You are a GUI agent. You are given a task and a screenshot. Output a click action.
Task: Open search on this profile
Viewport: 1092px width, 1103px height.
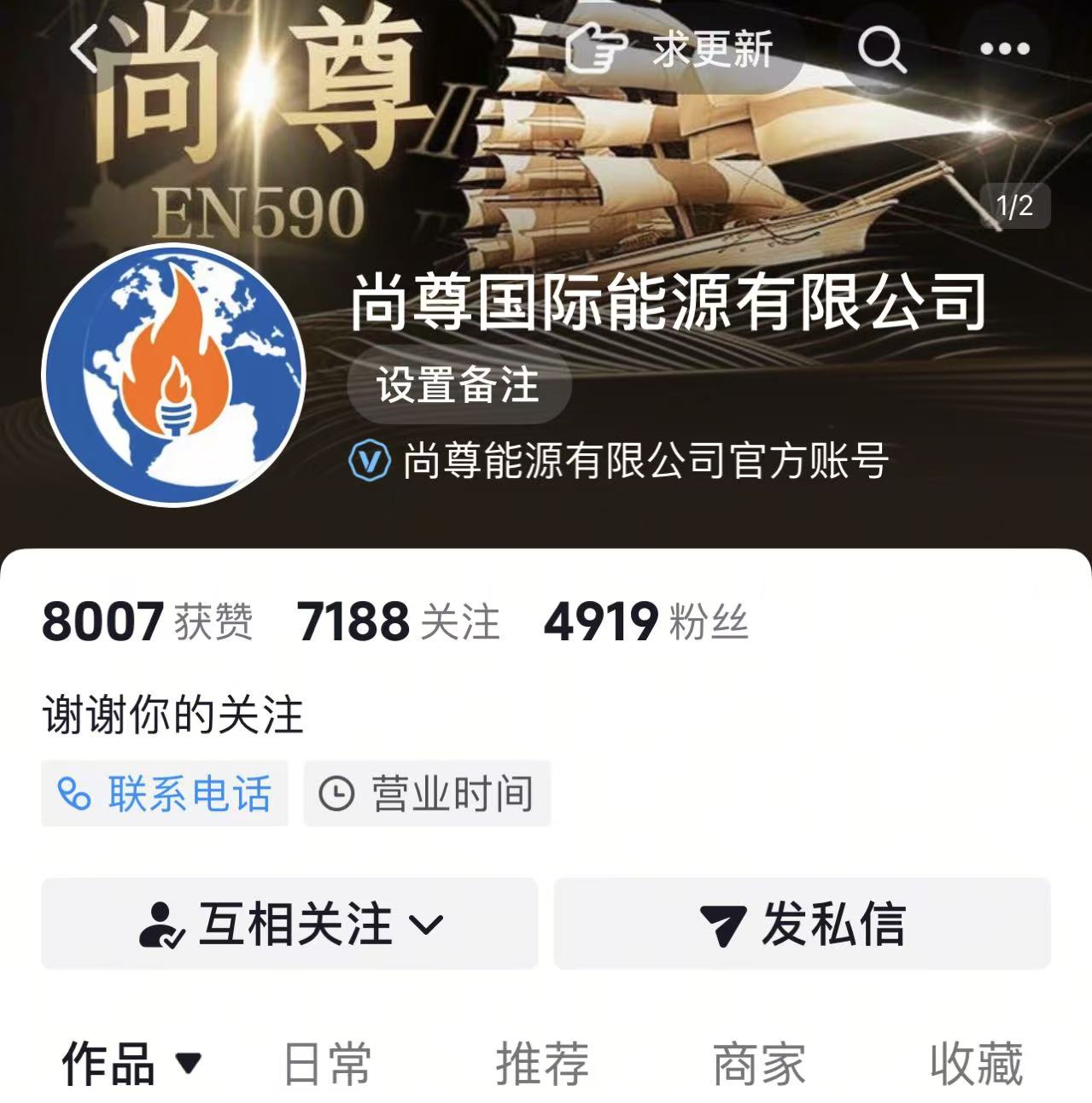(x=880, y=49)
